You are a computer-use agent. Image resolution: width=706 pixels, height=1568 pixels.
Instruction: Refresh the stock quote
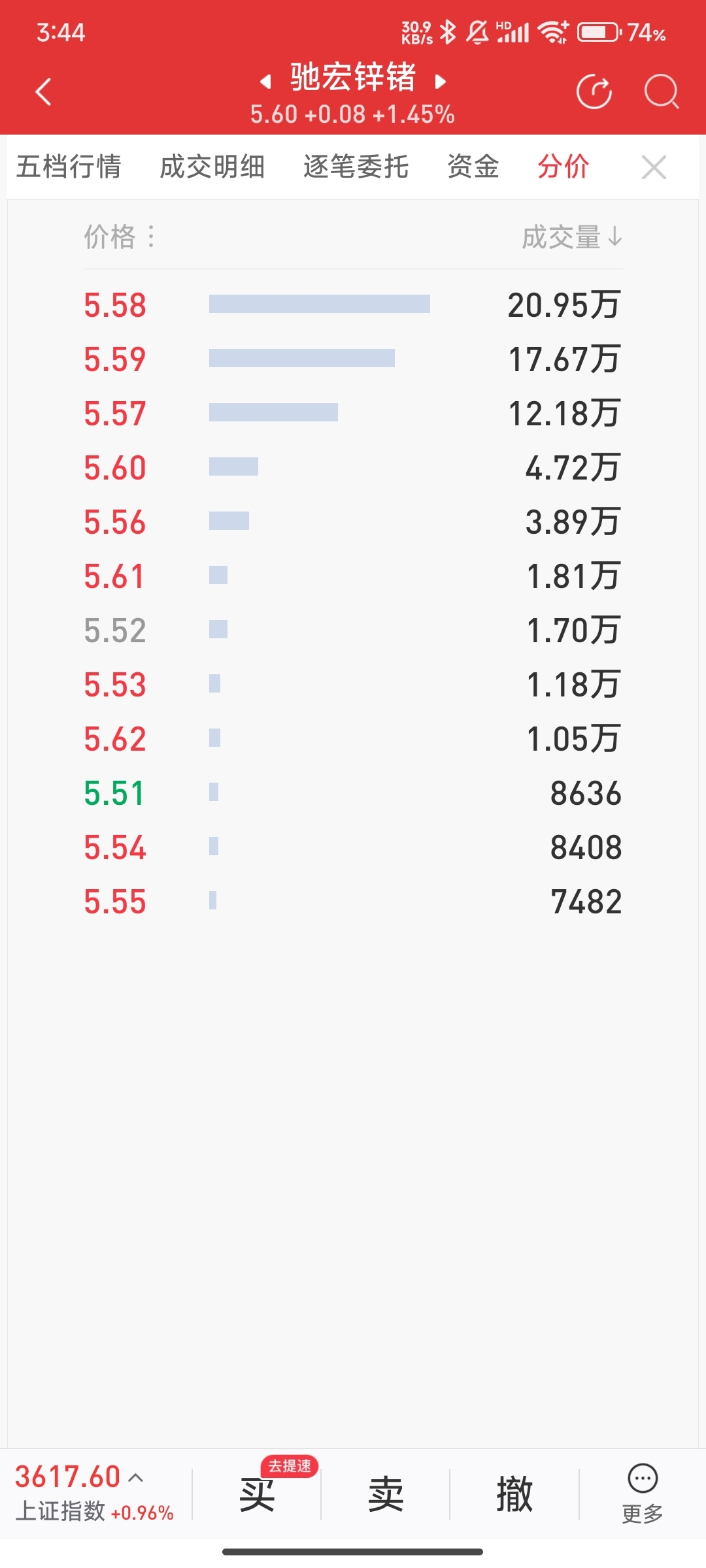[x=594, y=91]
